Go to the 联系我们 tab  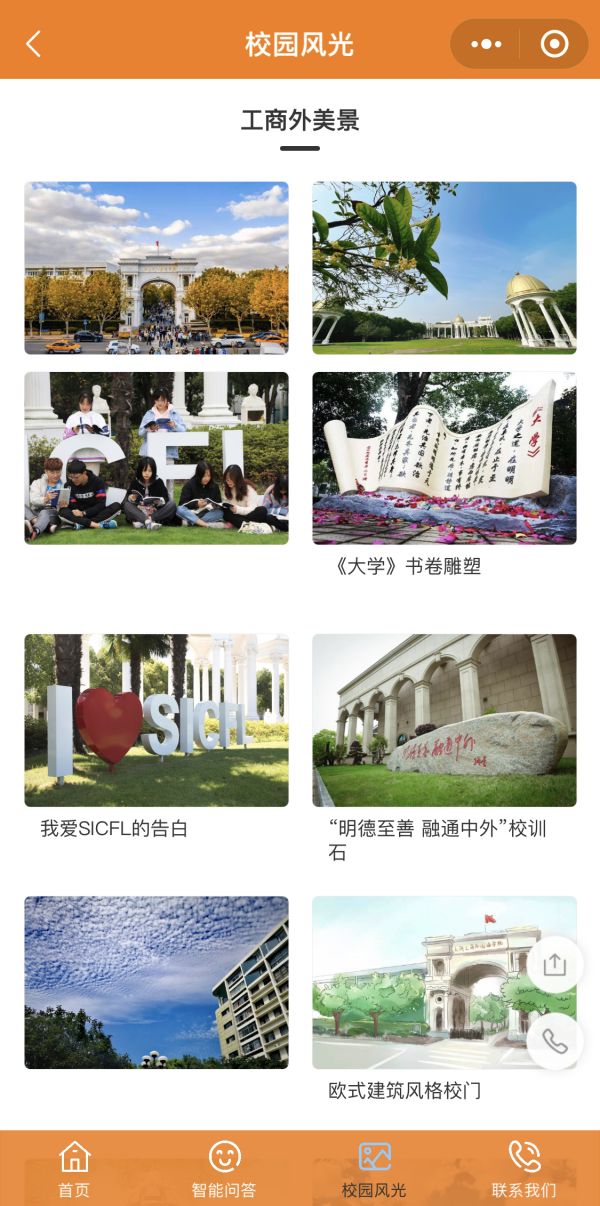[x=525, y=1168]
